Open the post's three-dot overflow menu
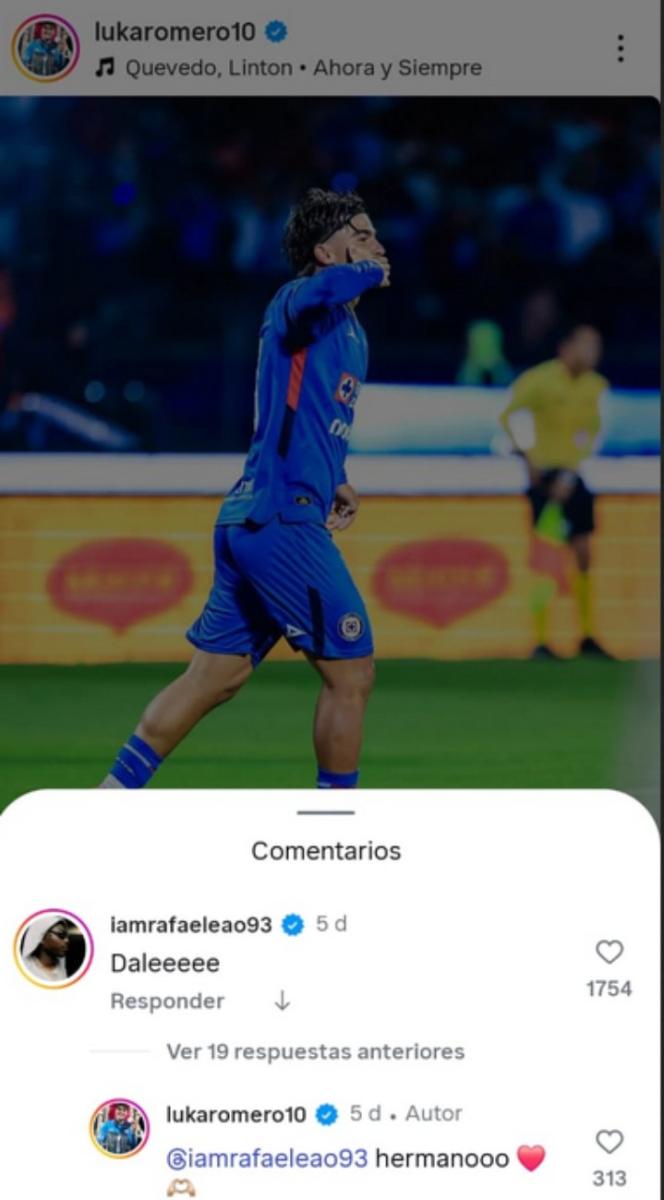 click(x=620, y=48)
